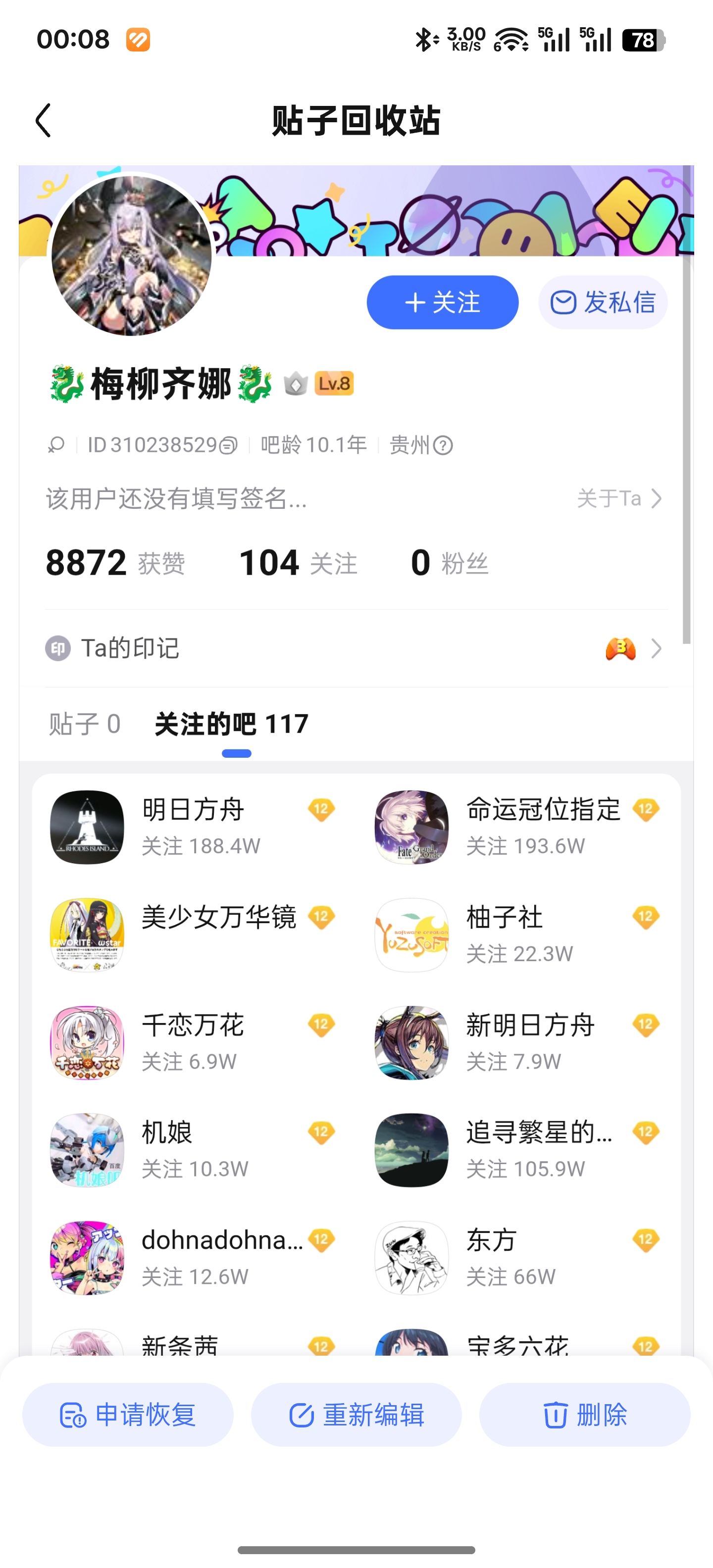
Task: Open the 关于Ta details
Action: pos(618,498)
